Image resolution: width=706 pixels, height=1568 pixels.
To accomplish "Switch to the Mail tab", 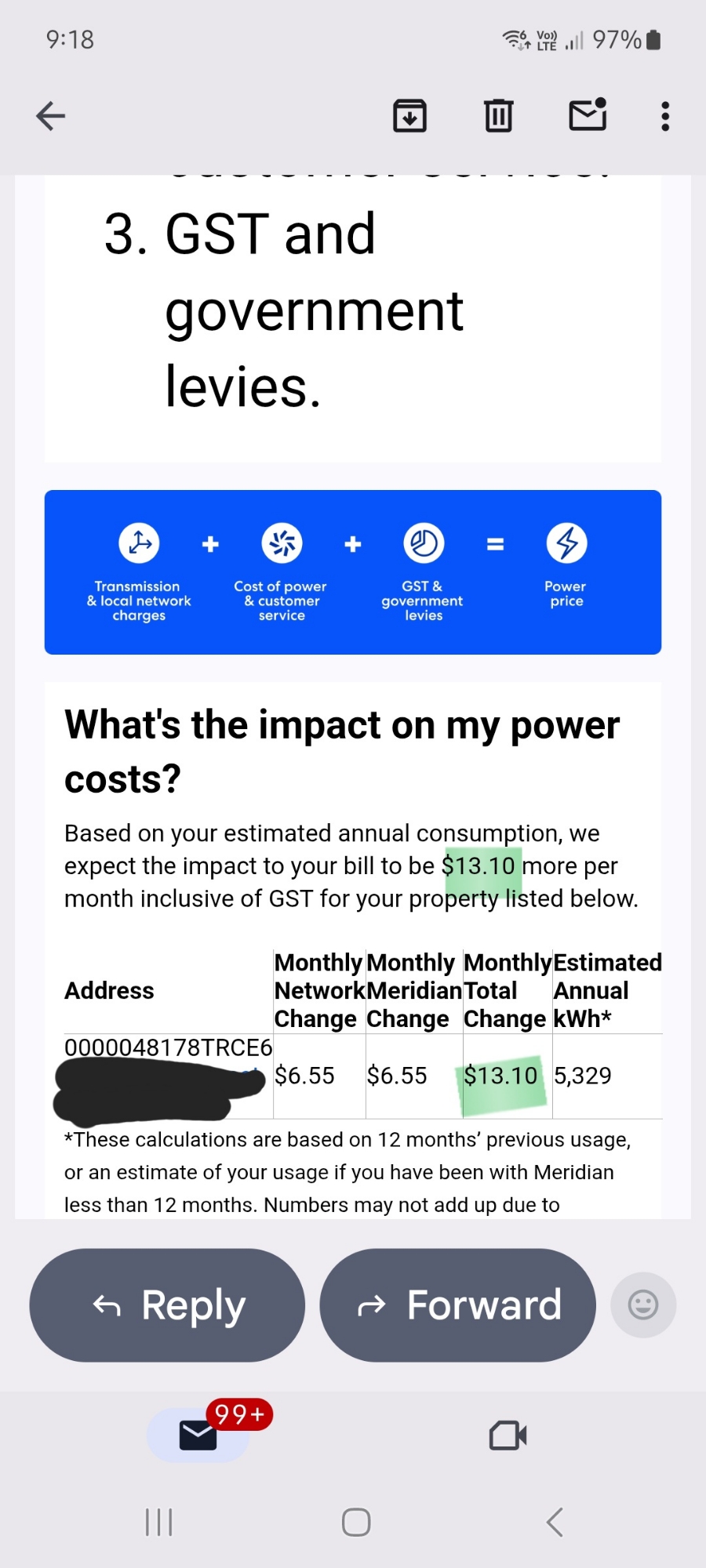I will point(198,1436).
